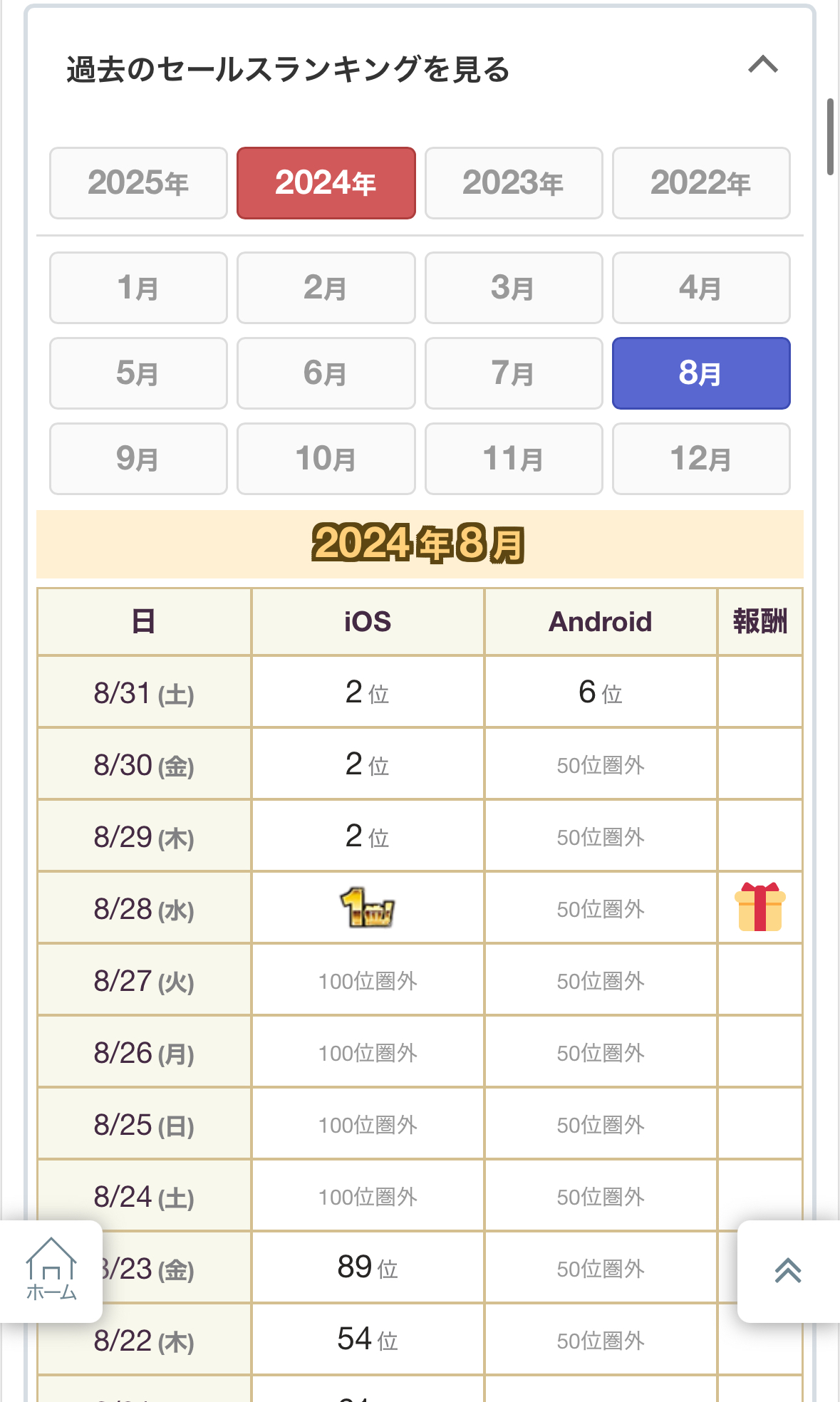The width and height of the screenshot is (840, 1402).
Task: Jump back to top with double-chevron button
Action: coord(788,1271)
